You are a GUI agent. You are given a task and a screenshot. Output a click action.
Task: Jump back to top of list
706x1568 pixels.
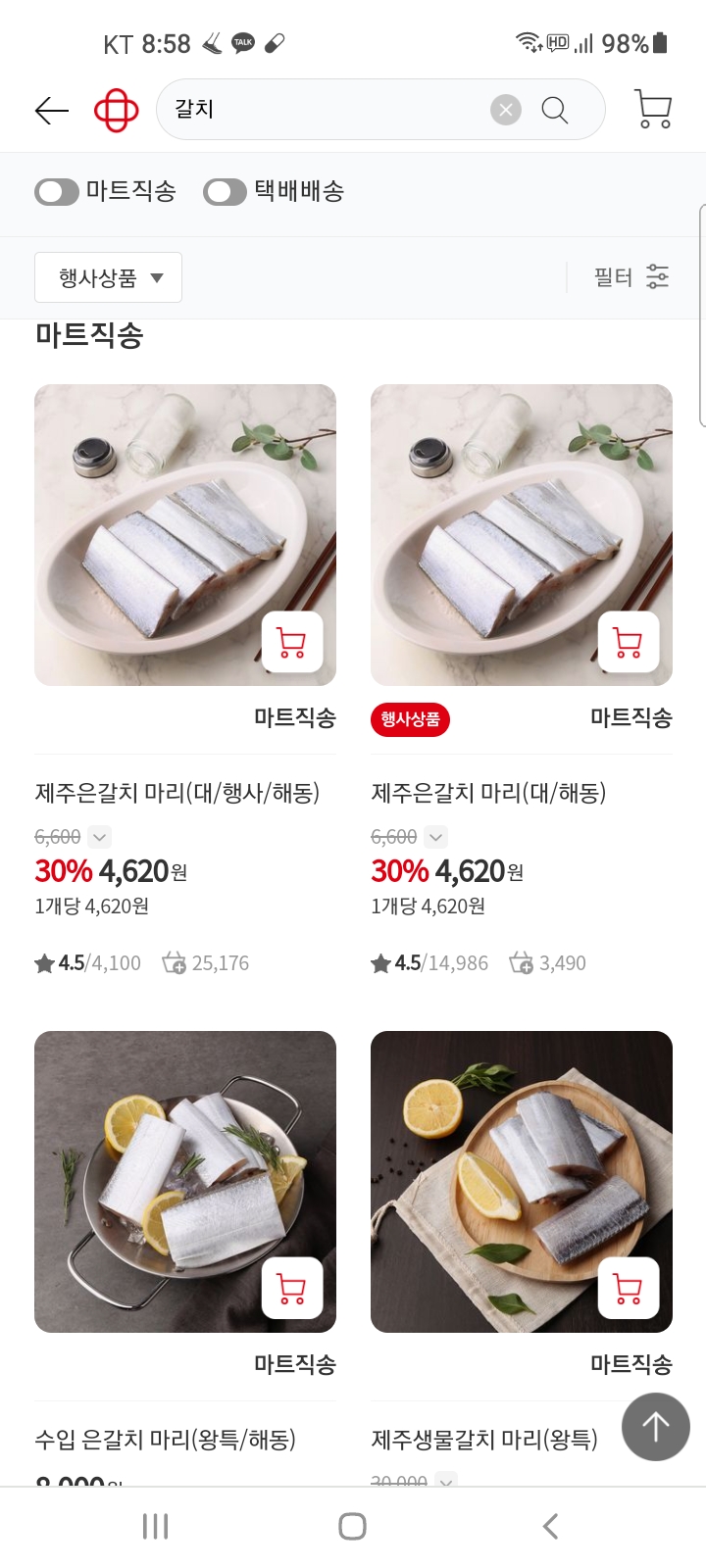click(655, 1427)
